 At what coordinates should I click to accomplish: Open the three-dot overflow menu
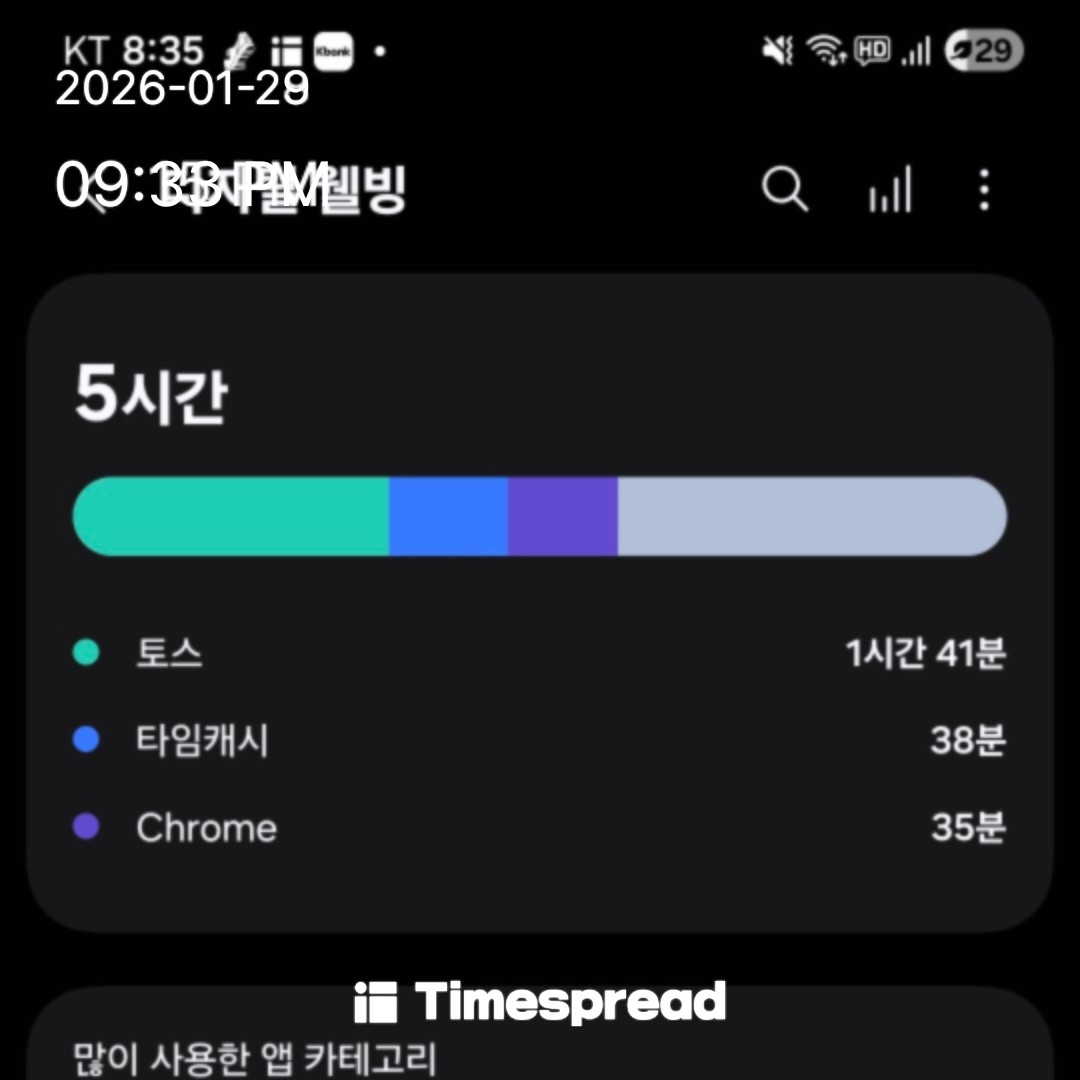984,188
